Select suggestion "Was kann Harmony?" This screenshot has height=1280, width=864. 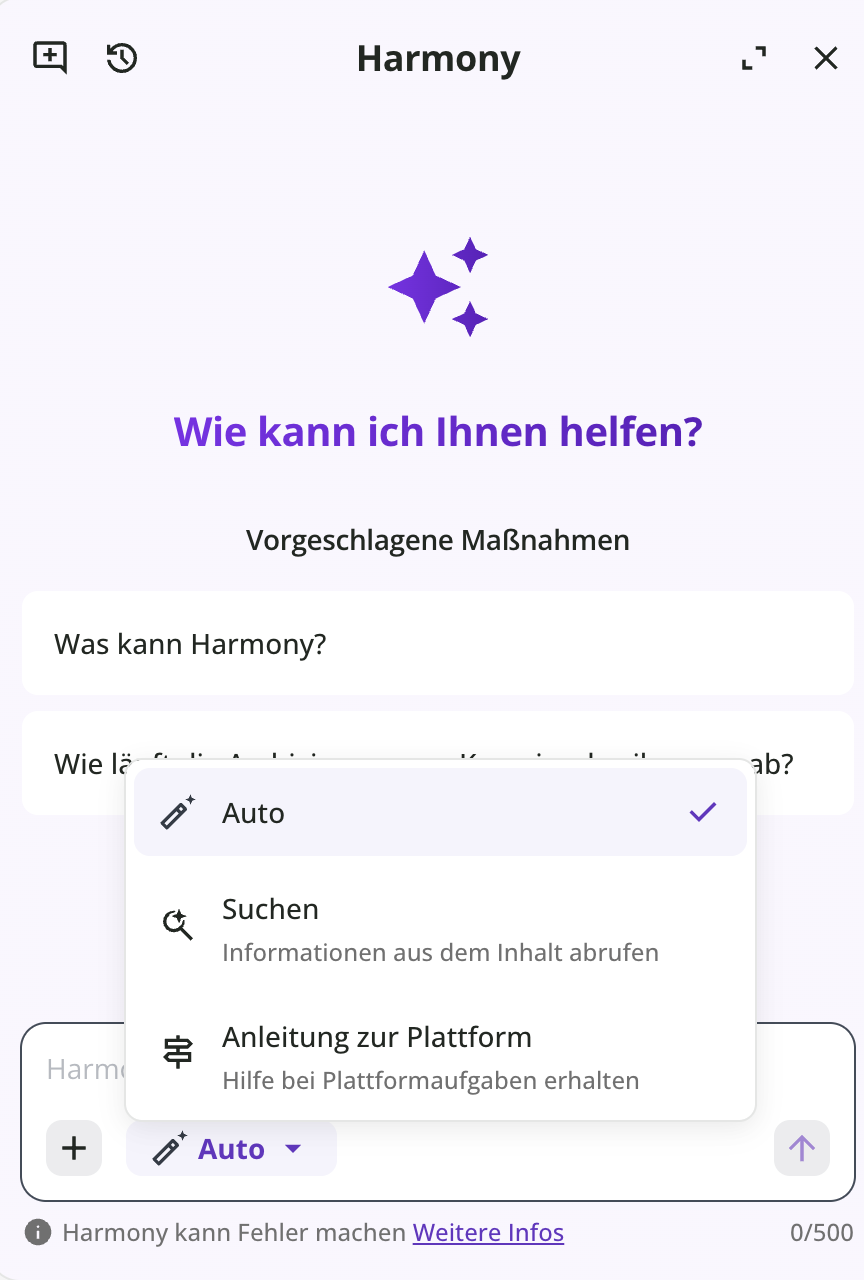point(437,643)
